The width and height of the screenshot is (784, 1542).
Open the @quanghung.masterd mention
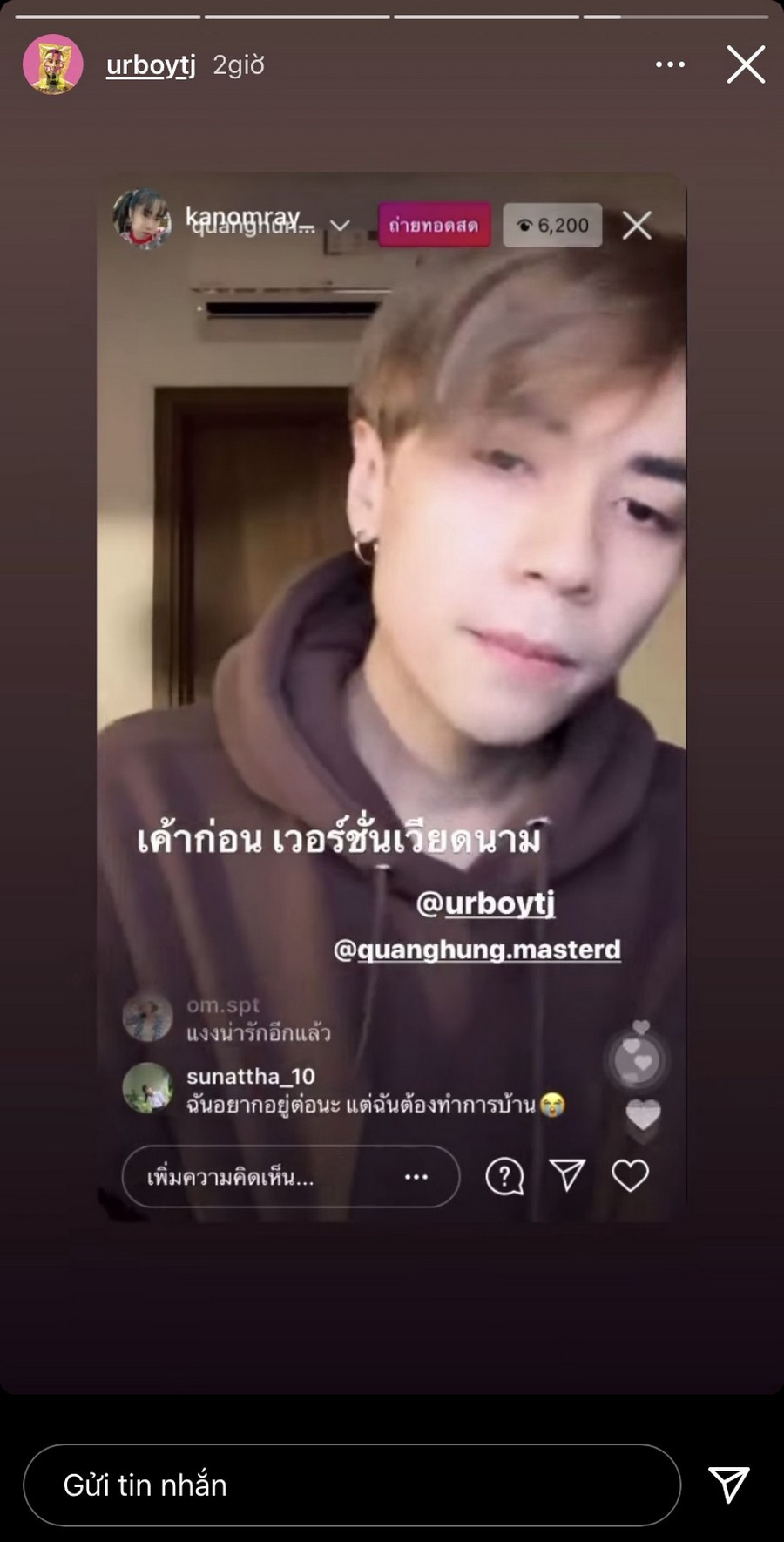point(477,950)
